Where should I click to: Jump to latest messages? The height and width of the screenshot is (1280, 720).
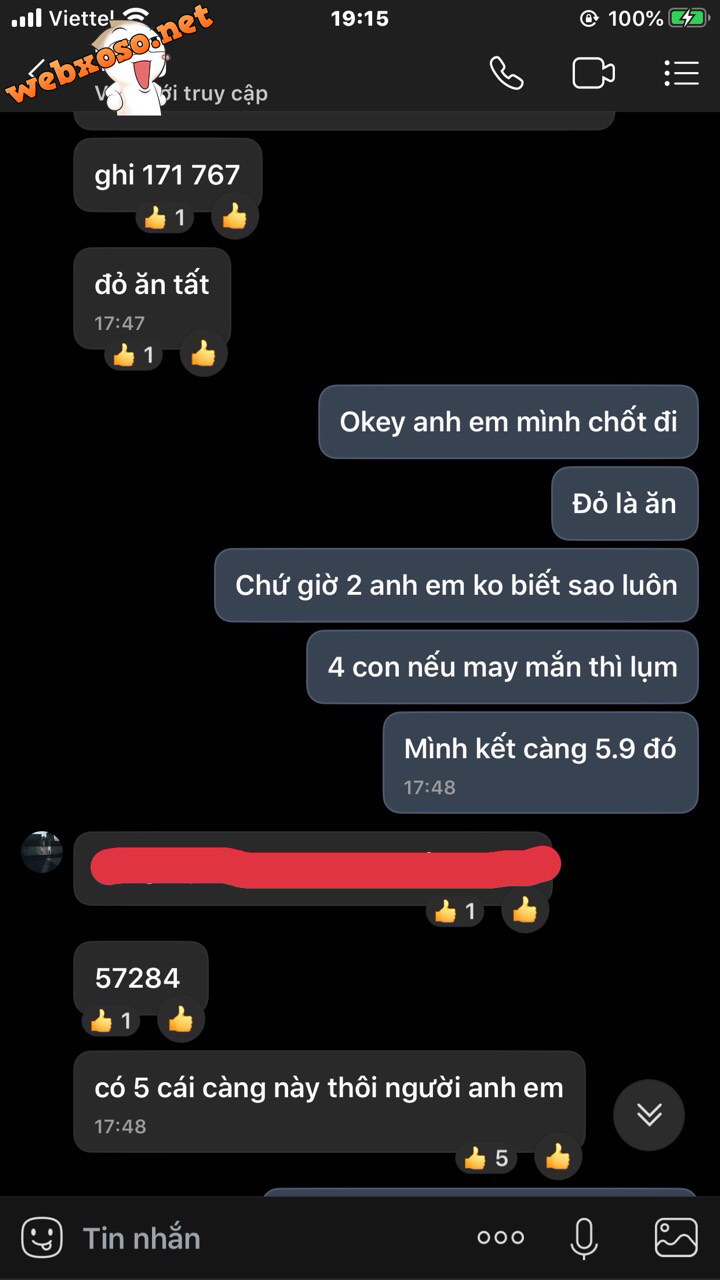[x=649, y=1114]
